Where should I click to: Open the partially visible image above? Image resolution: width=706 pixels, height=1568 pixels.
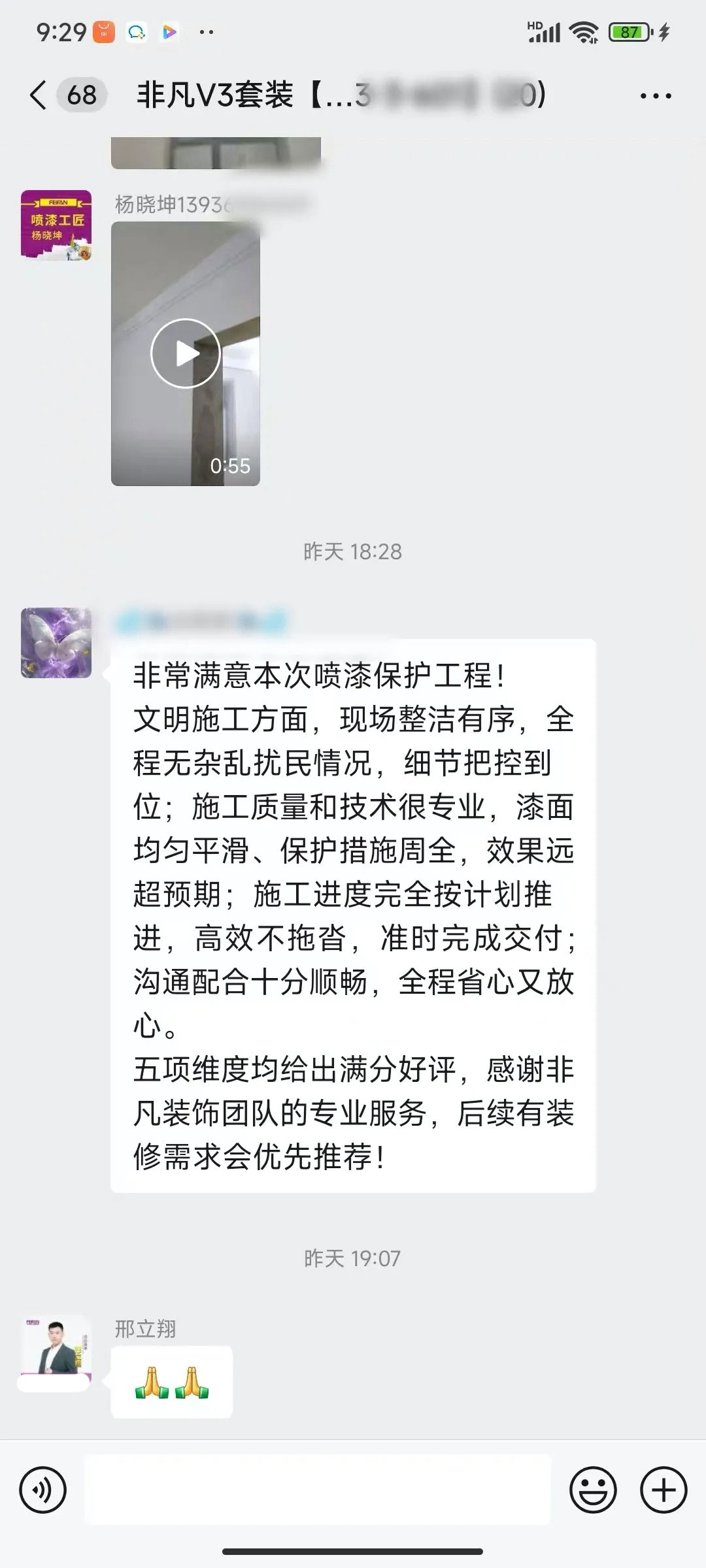(216, 153)
